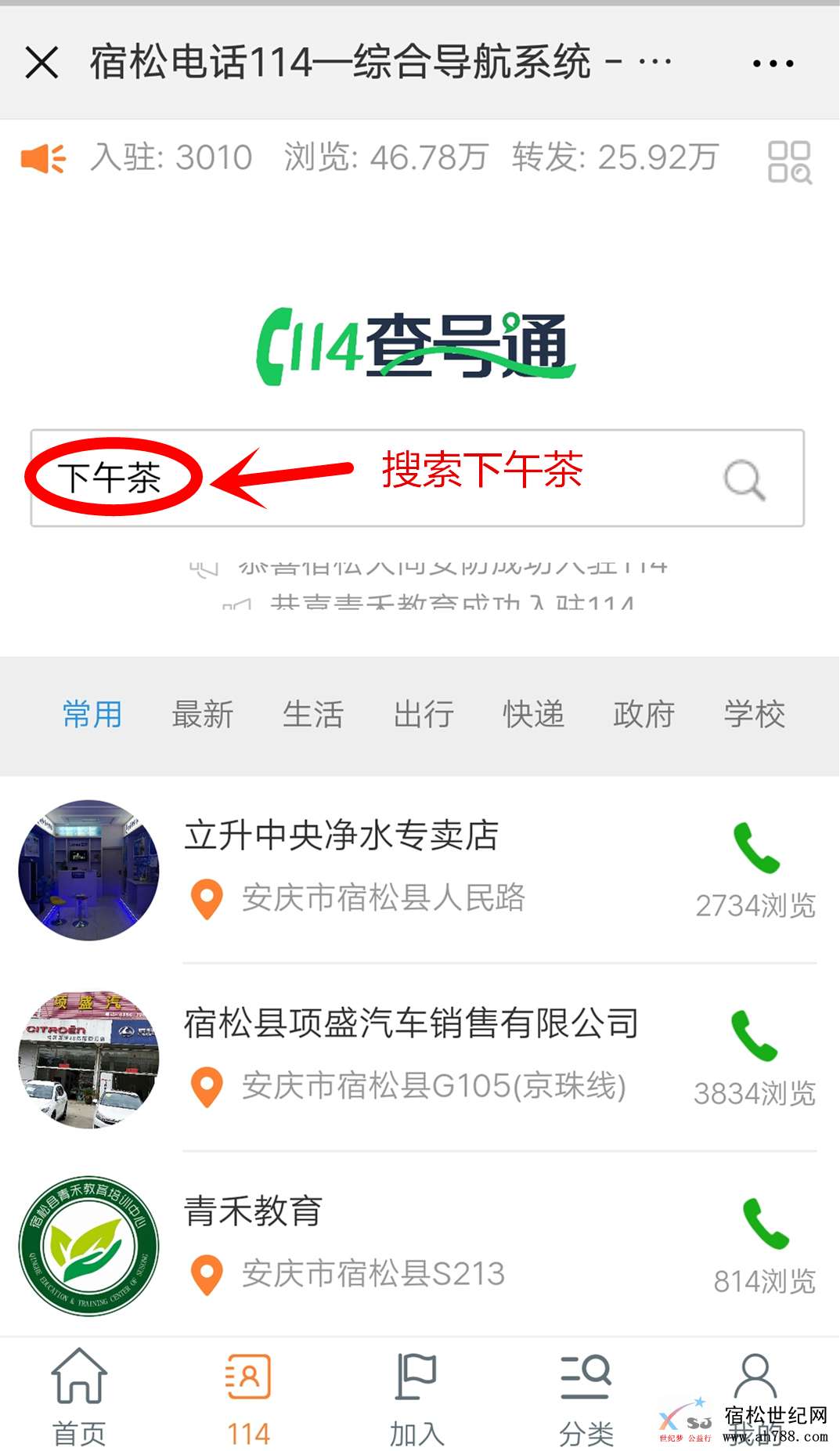
Task: Close the web page with the X icon
Action: [41, 63]
